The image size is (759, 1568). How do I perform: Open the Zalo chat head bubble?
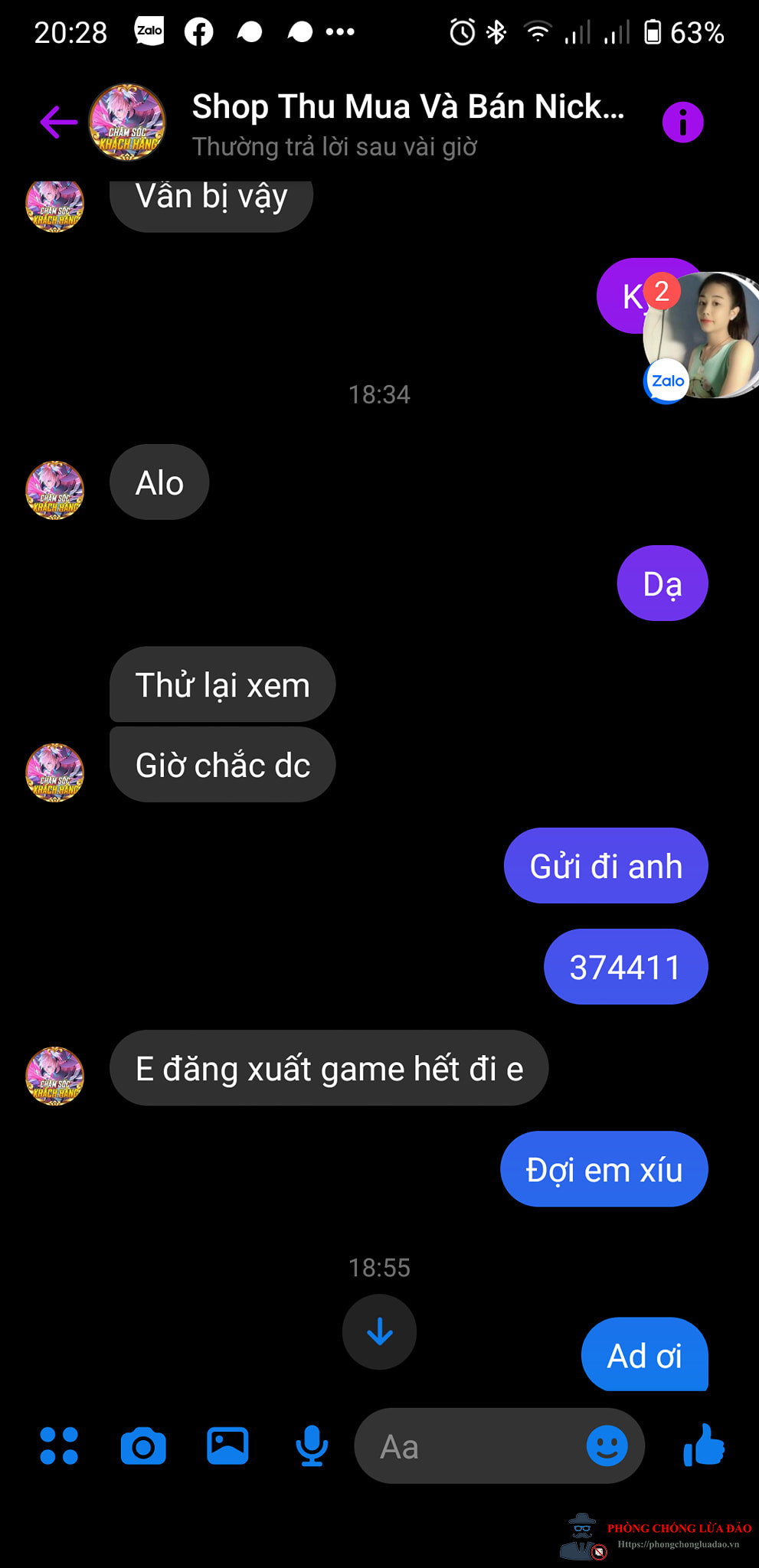coord(701,335)
